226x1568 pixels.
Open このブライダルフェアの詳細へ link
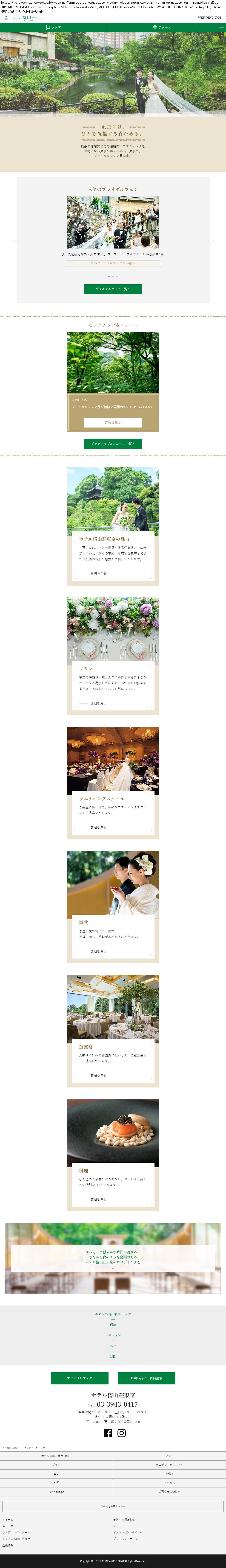pos(113,263)
